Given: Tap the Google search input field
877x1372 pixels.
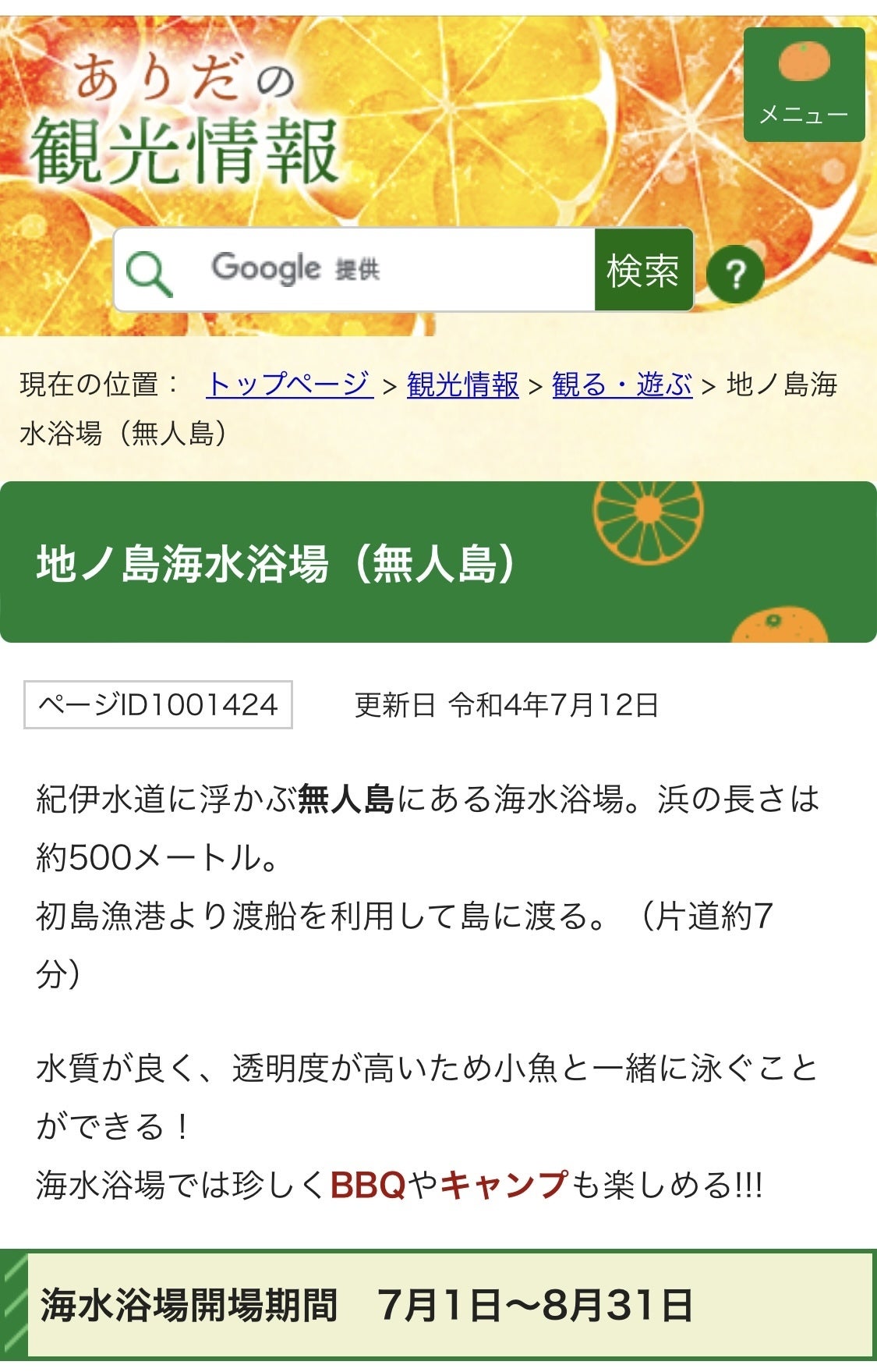Looking at the screenshot, I should (382, 270).
